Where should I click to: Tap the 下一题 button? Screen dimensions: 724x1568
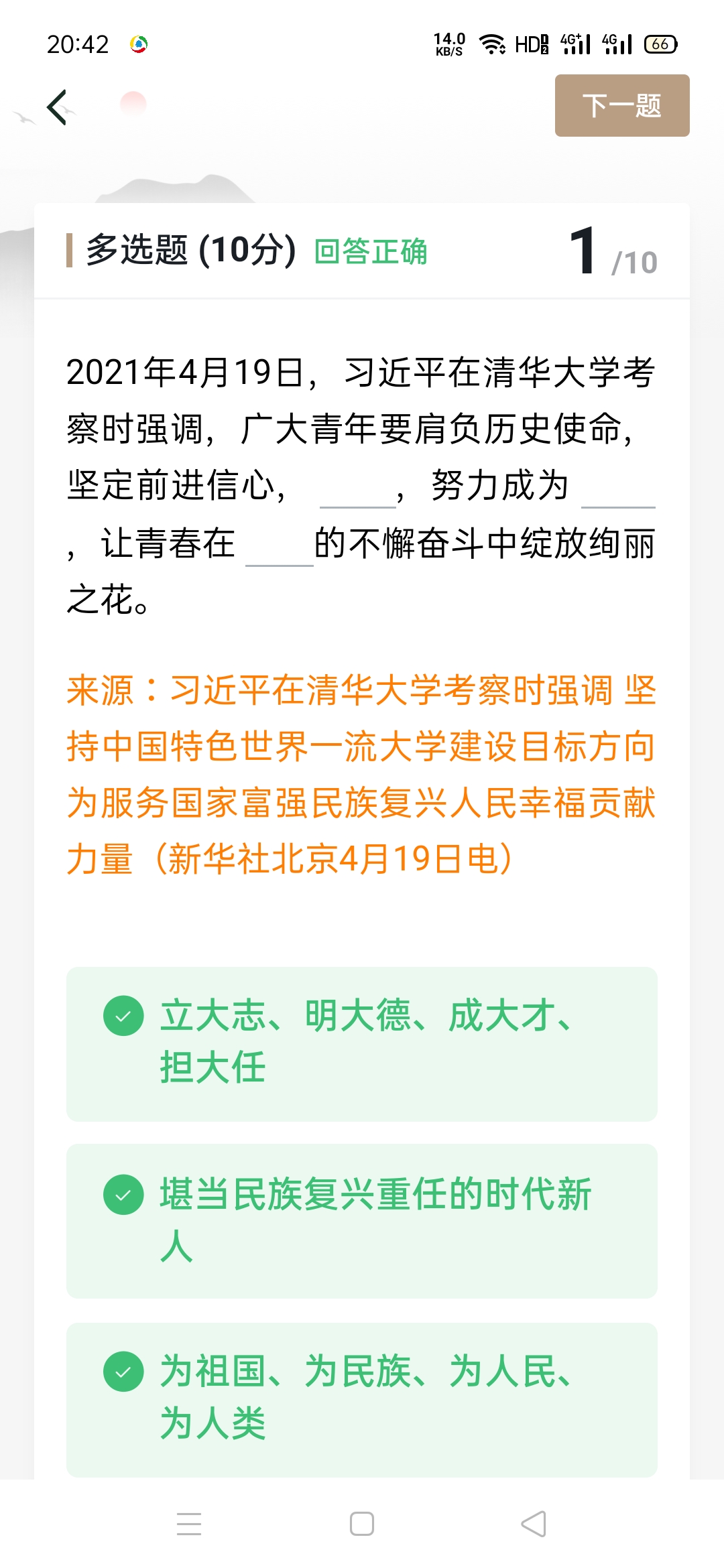(x=622, y=106)
